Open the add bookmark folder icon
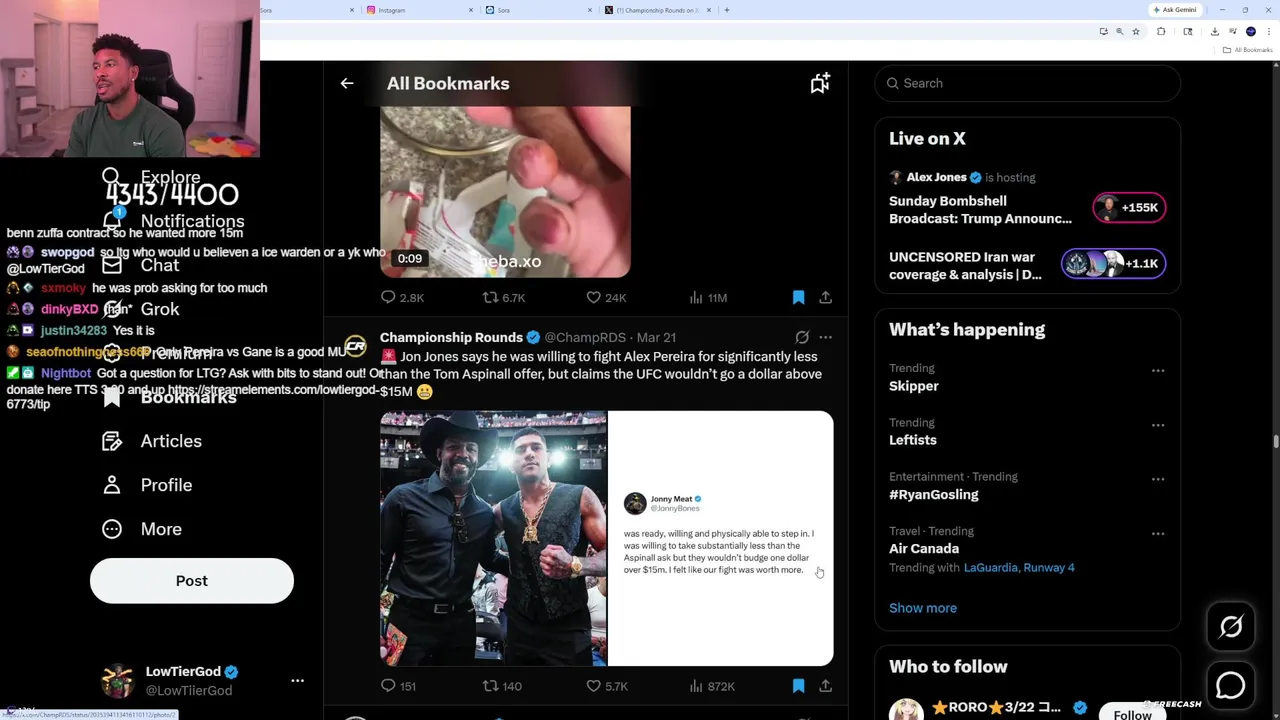Screen dimensions: 1280x720 pos(820,84)
